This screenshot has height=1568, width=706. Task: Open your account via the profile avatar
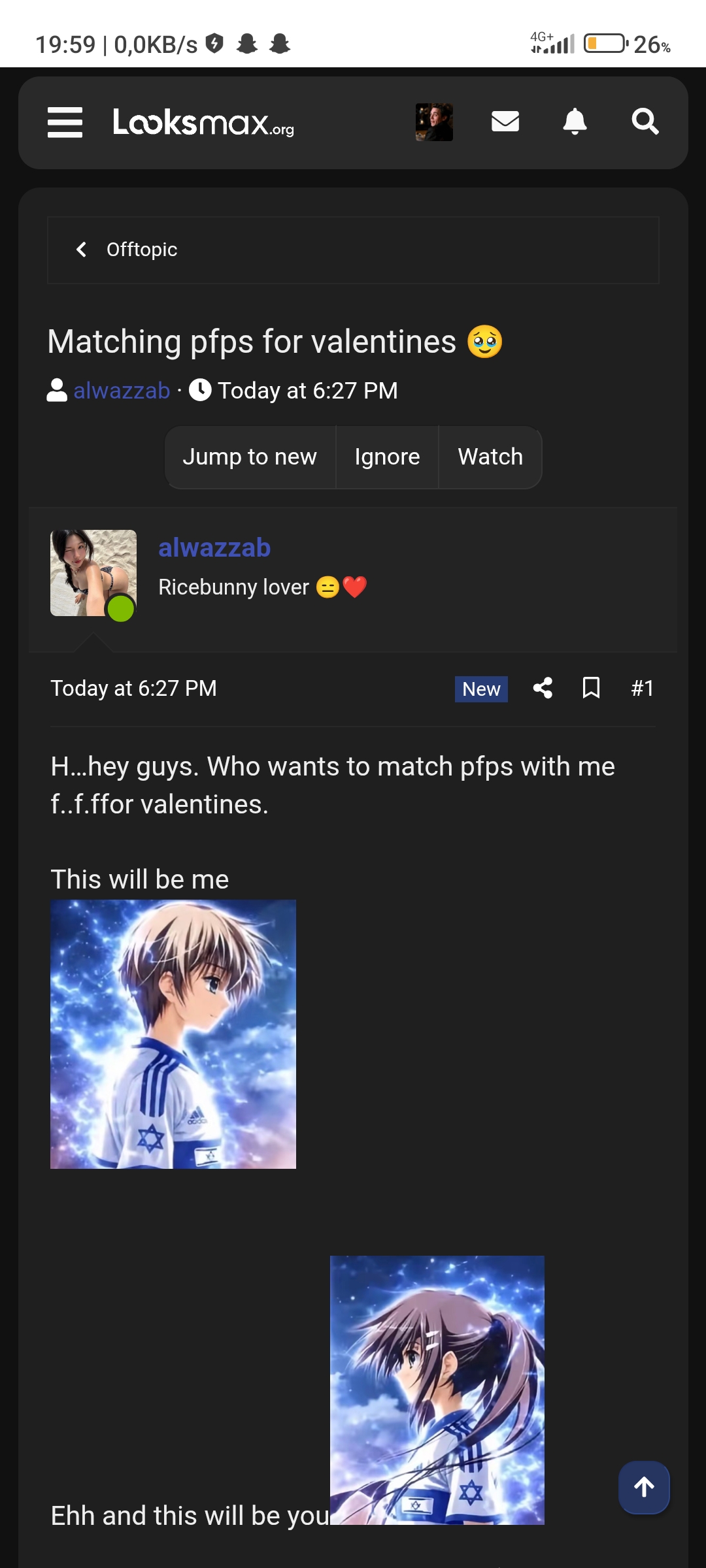tap(434, 122)
